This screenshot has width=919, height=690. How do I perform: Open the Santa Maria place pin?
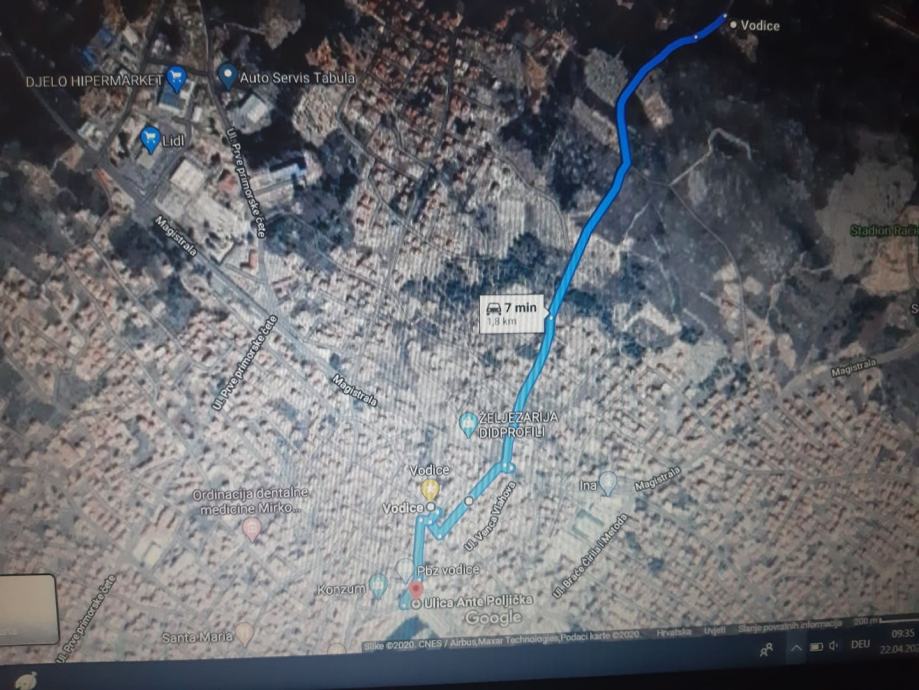click(x=244, y=633)
